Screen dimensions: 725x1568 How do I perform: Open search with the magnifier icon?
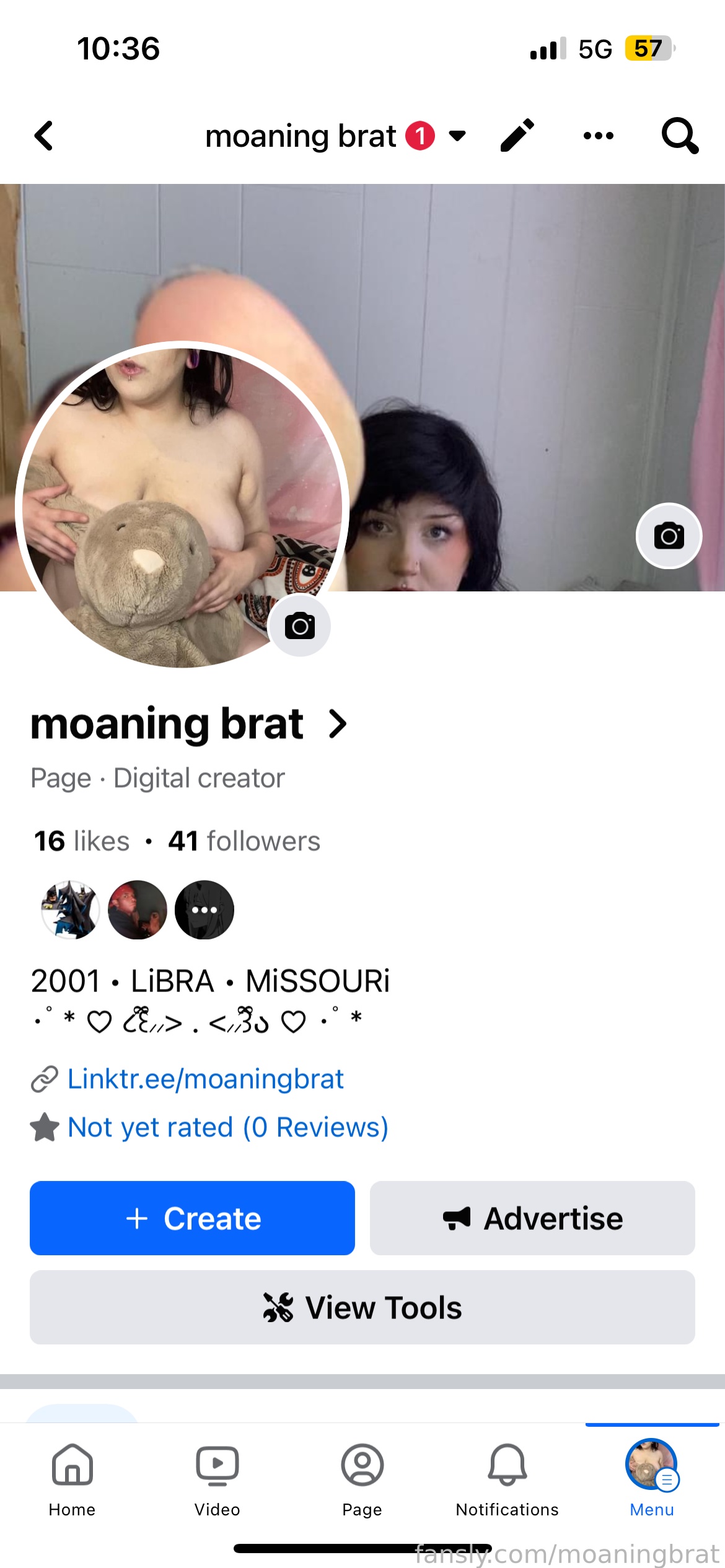[x=680, y=136]
